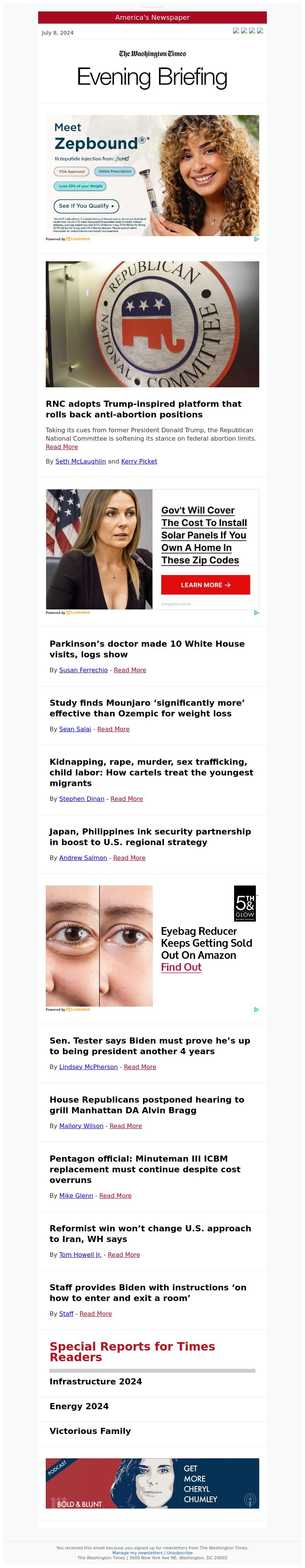Image resolution: width=305 pixels, height=1568 pixels.
Task: Open Stephen Dinan's author link
Action: pos(82,799)
